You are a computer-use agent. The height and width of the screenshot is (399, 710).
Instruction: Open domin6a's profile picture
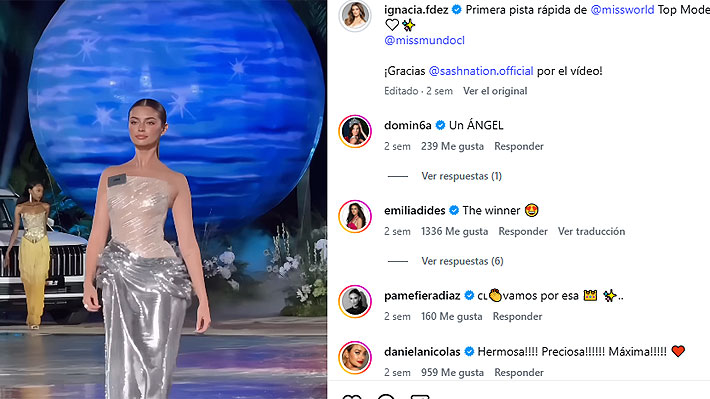(x=355, y=131)
